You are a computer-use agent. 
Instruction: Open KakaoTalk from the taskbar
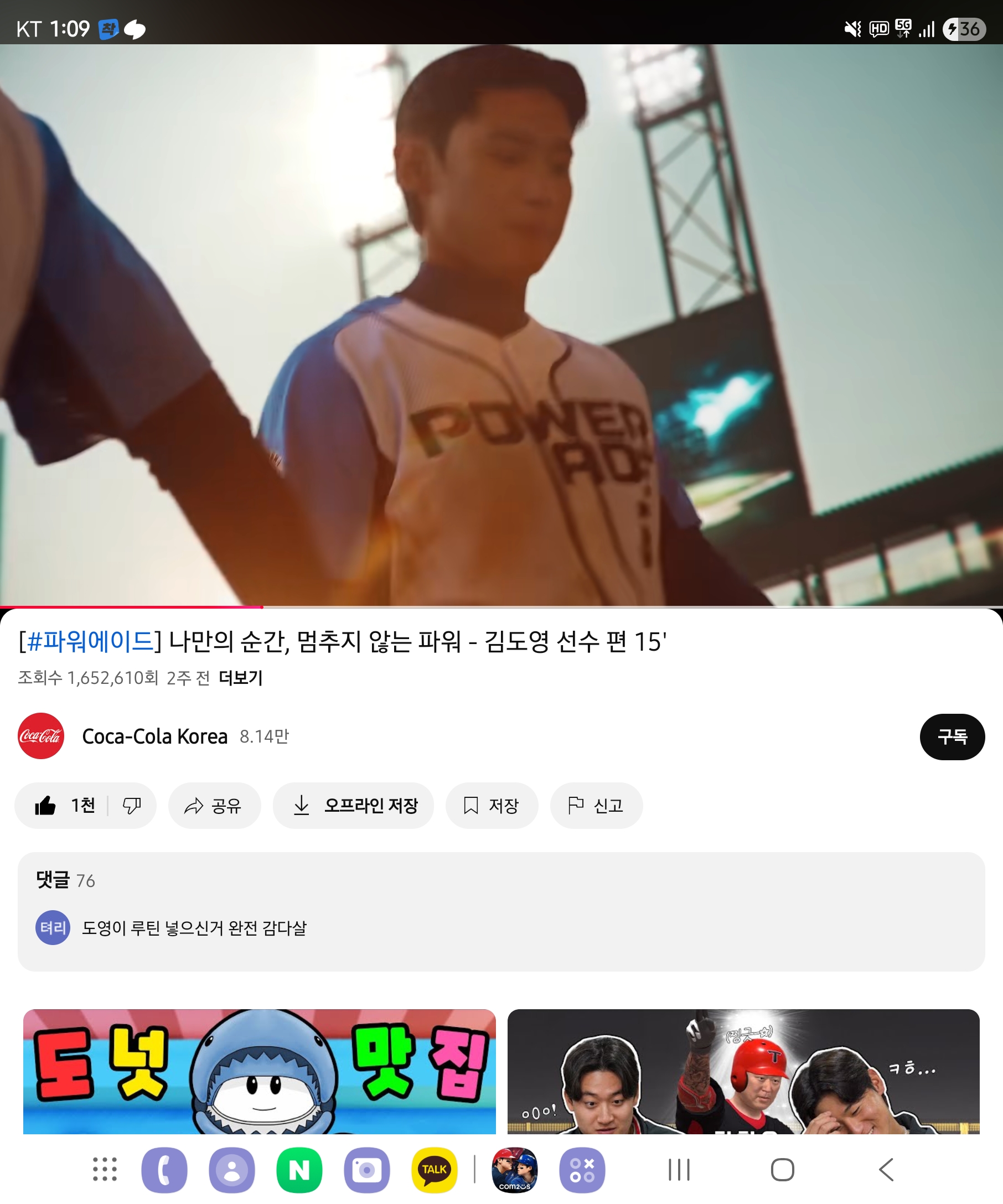(434, 1170)
